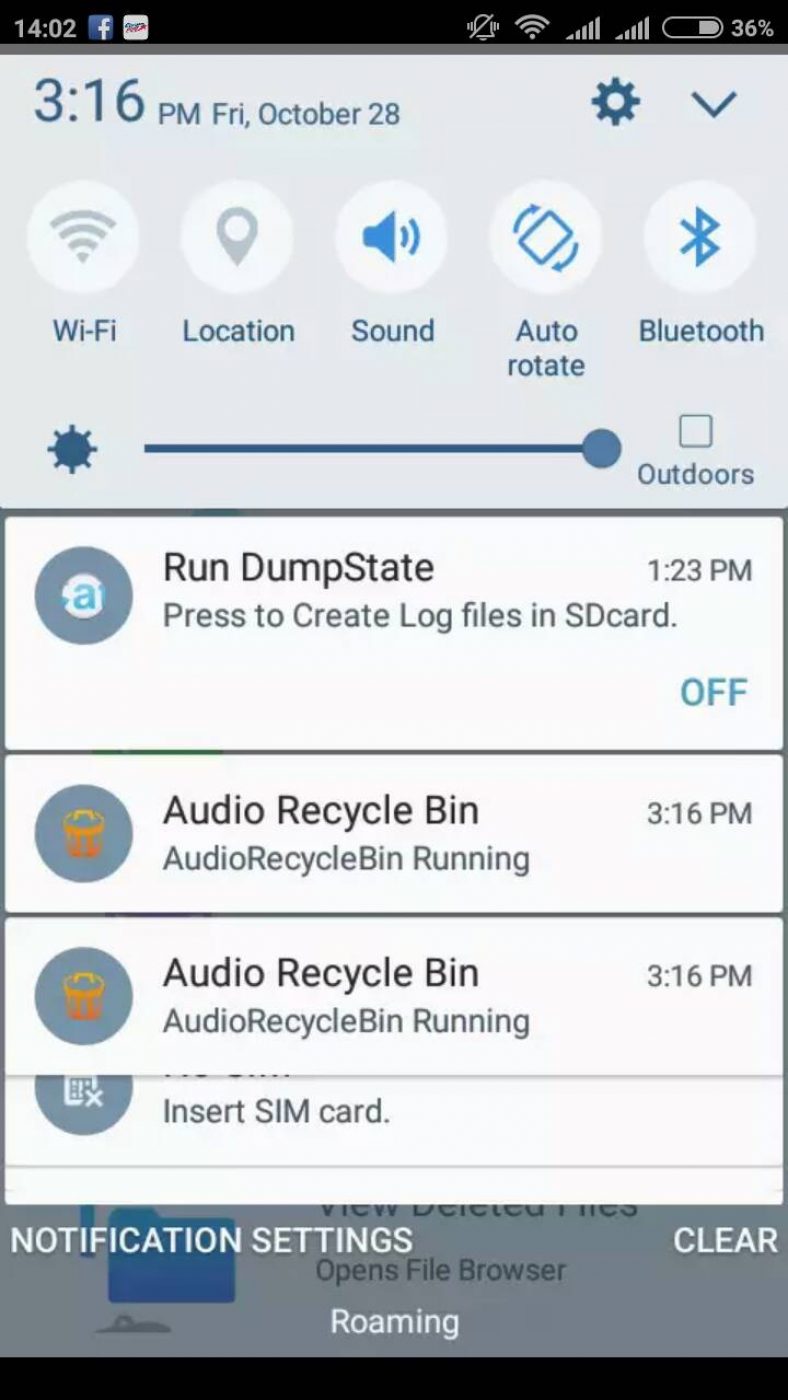Toggle the Location quick setting
Screen dimensions: 788x1400
click(x=237, y=237)
